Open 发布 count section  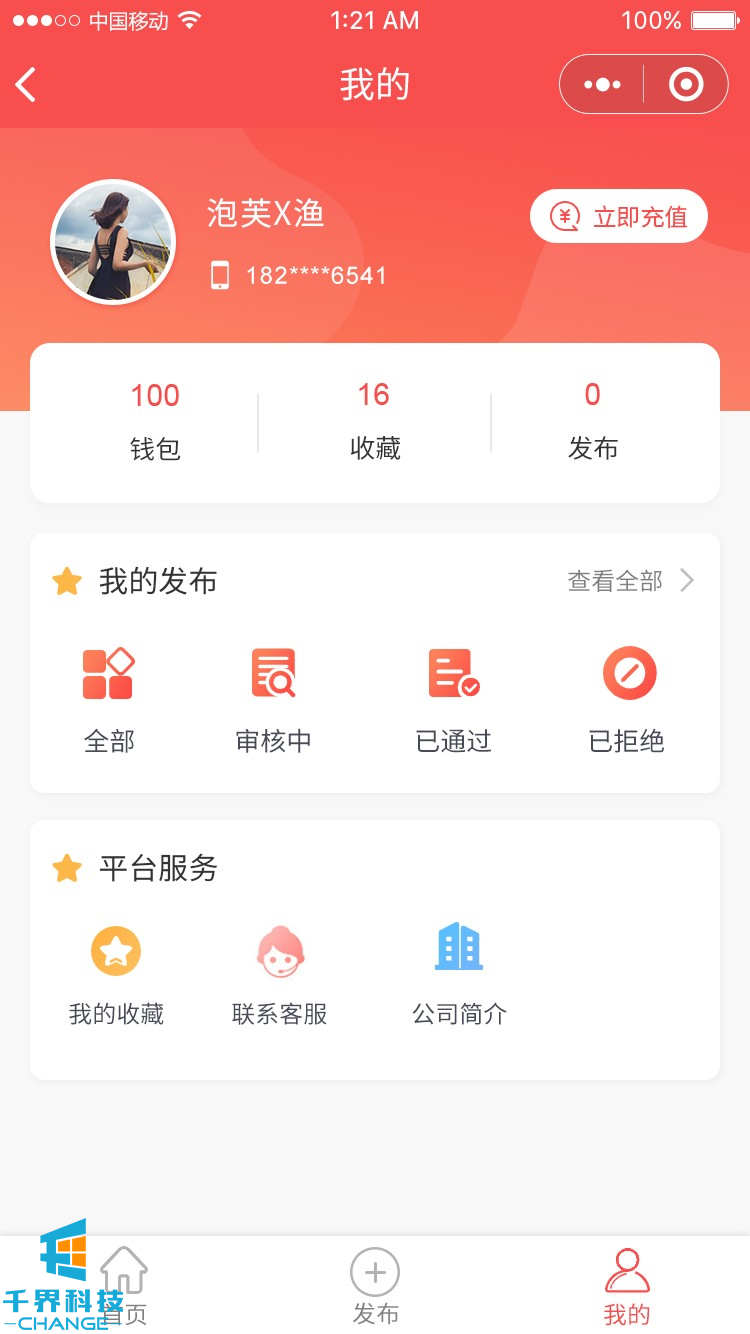(593, 422)
